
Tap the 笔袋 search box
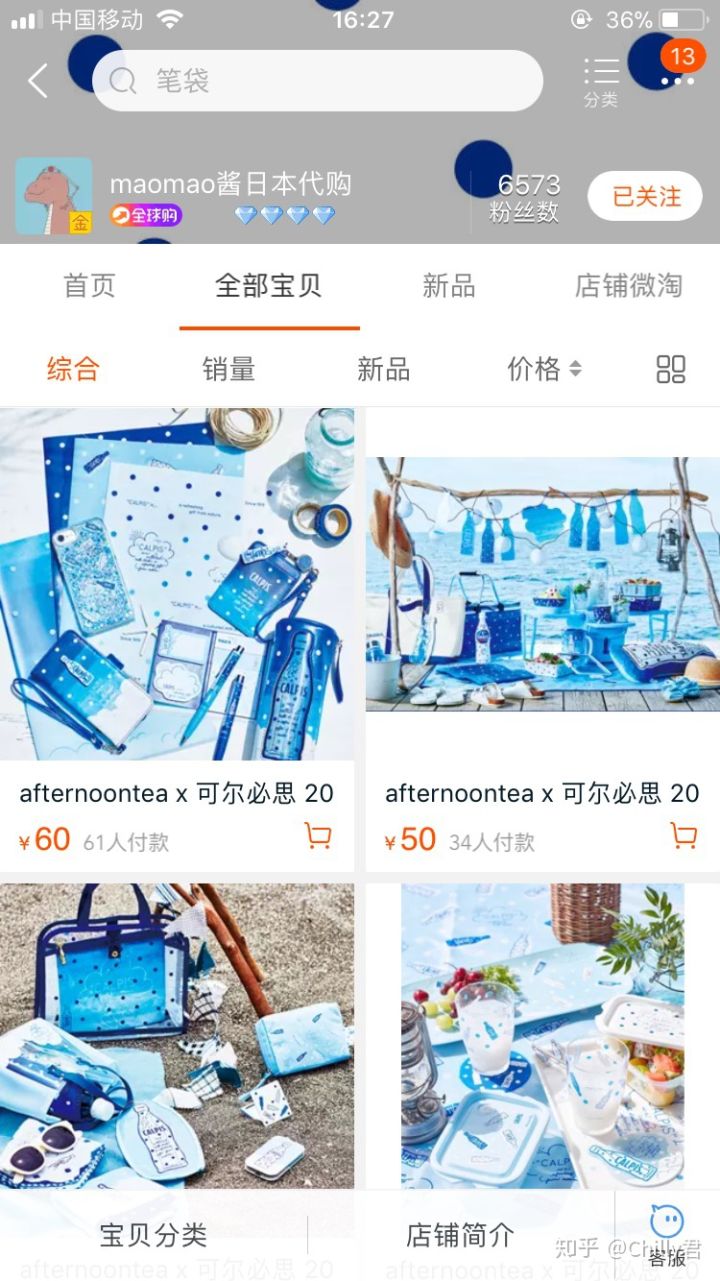point(317,81)
